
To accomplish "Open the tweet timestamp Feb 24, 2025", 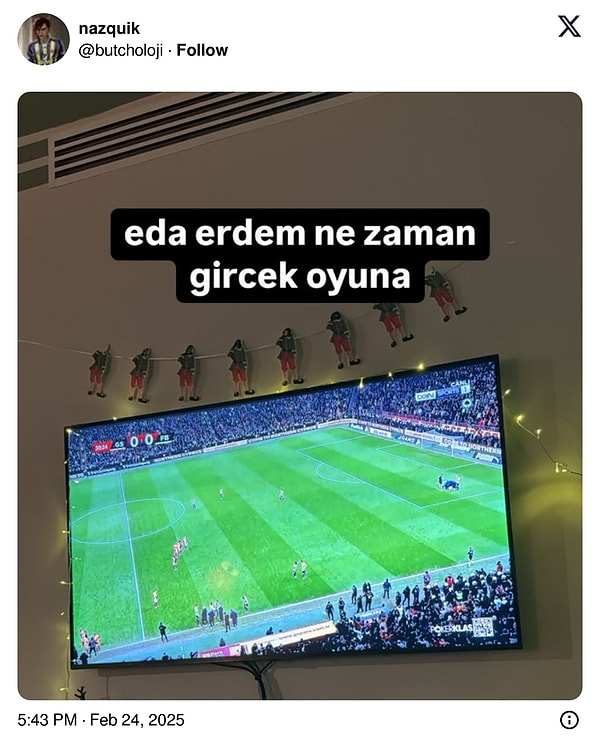I will tap(101, 720).
